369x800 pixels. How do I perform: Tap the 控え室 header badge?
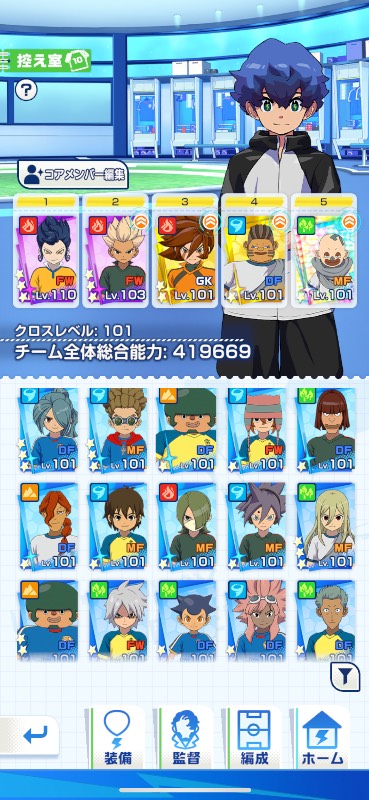(47, 61)
